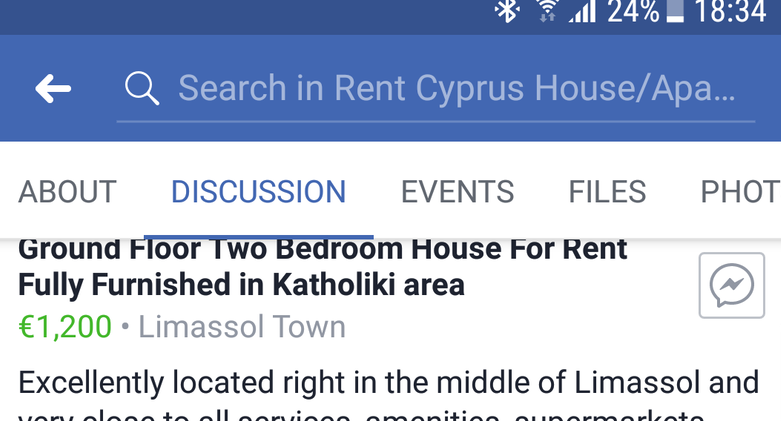
Task: Open the Events tab
Action: coord(457,191)
